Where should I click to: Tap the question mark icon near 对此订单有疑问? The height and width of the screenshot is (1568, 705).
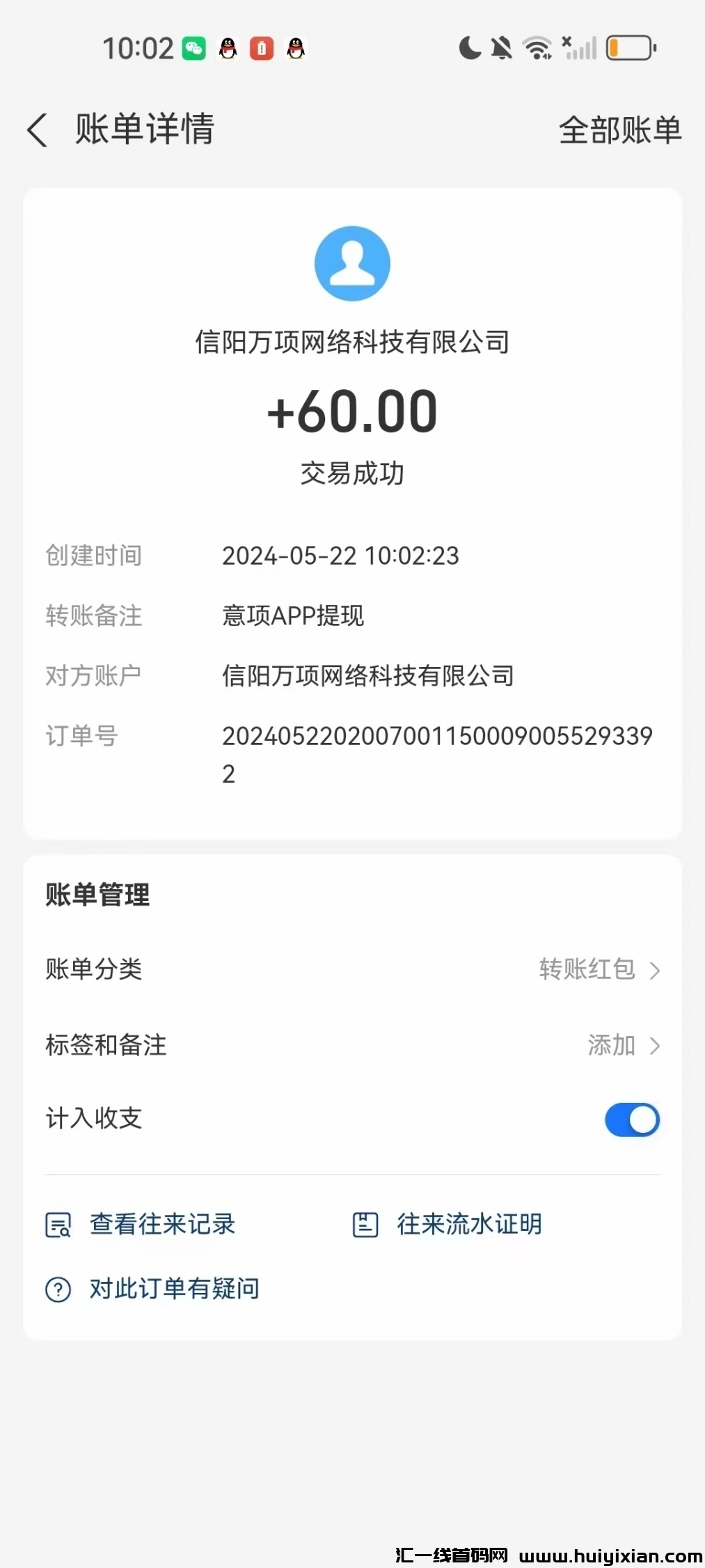tap(58, 1289)
